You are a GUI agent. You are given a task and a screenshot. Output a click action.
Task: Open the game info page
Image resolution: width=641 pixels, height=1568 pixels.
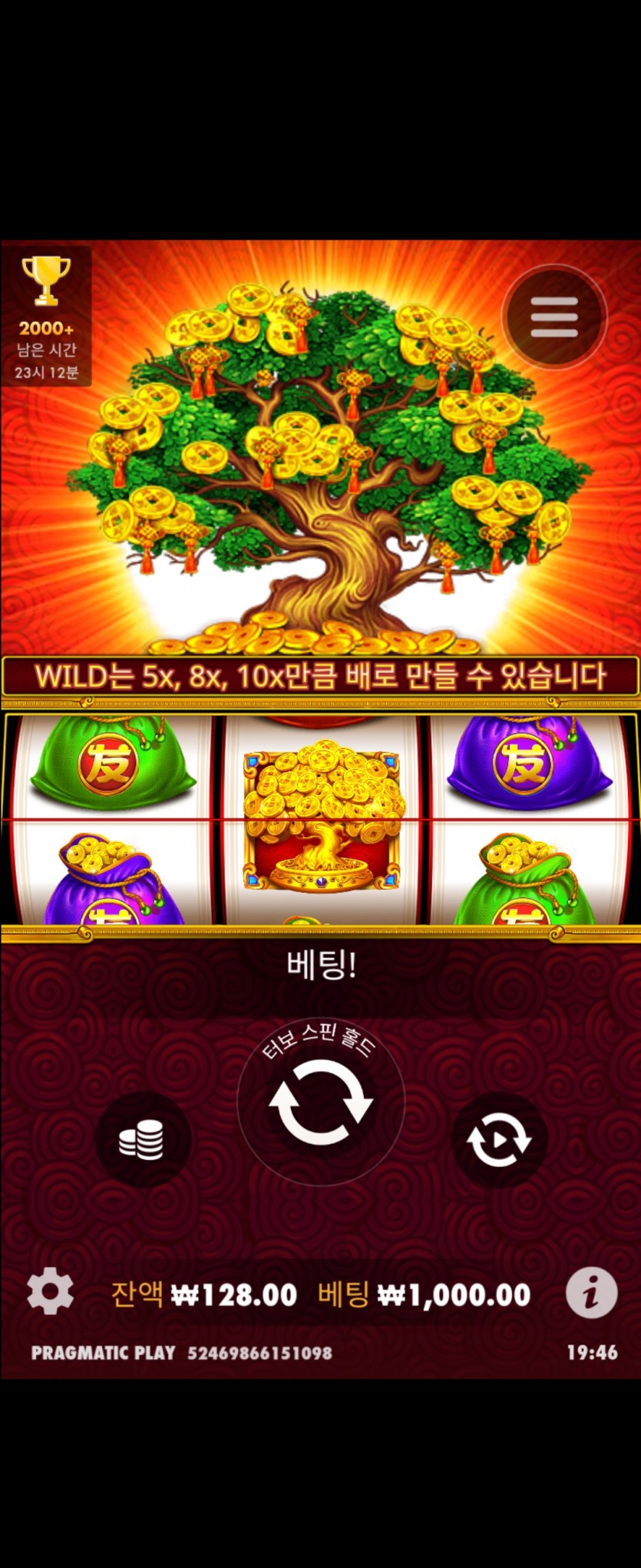(x=591, y=1293)
